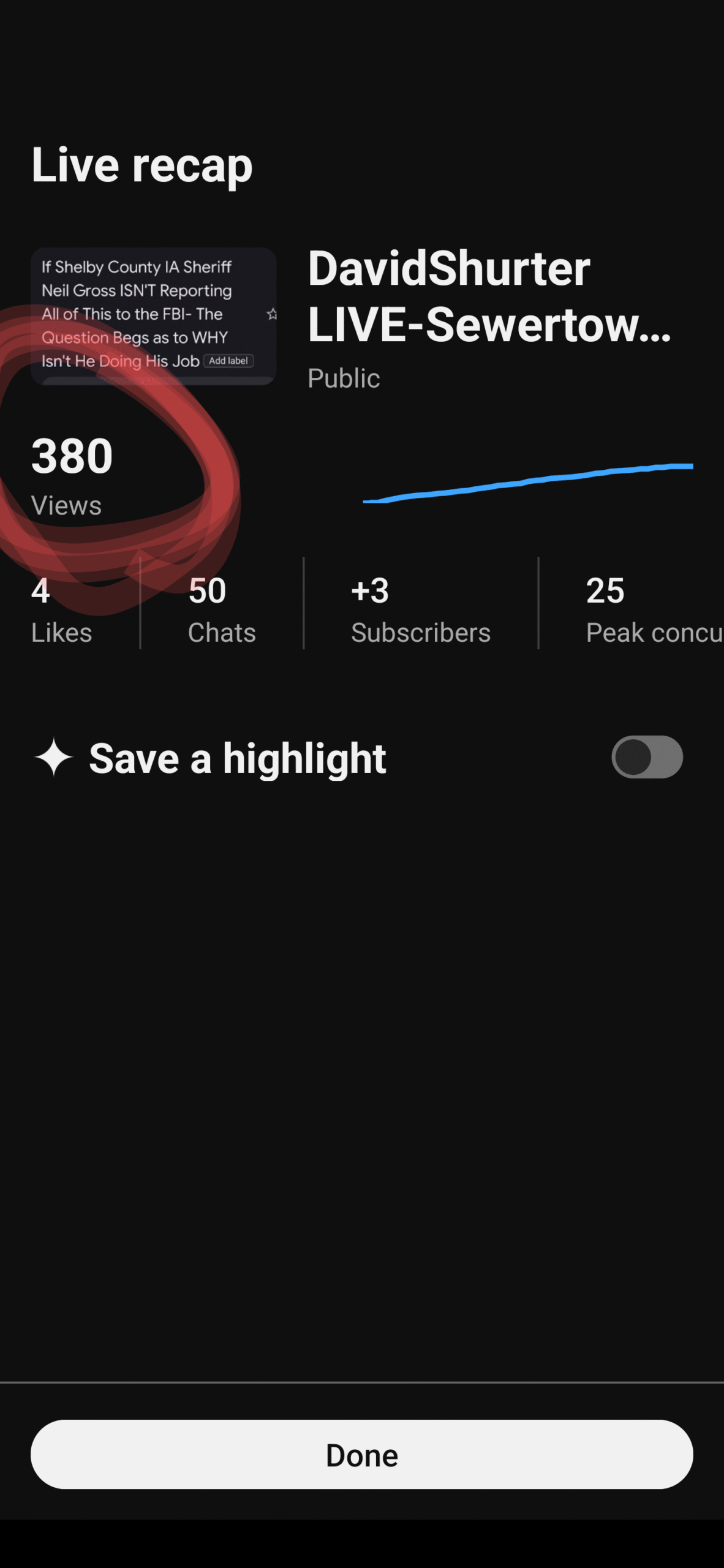The width and height of the screenshot is (724, 1568).
Task: Tap Done to close the live recap
Action: 361,1454
